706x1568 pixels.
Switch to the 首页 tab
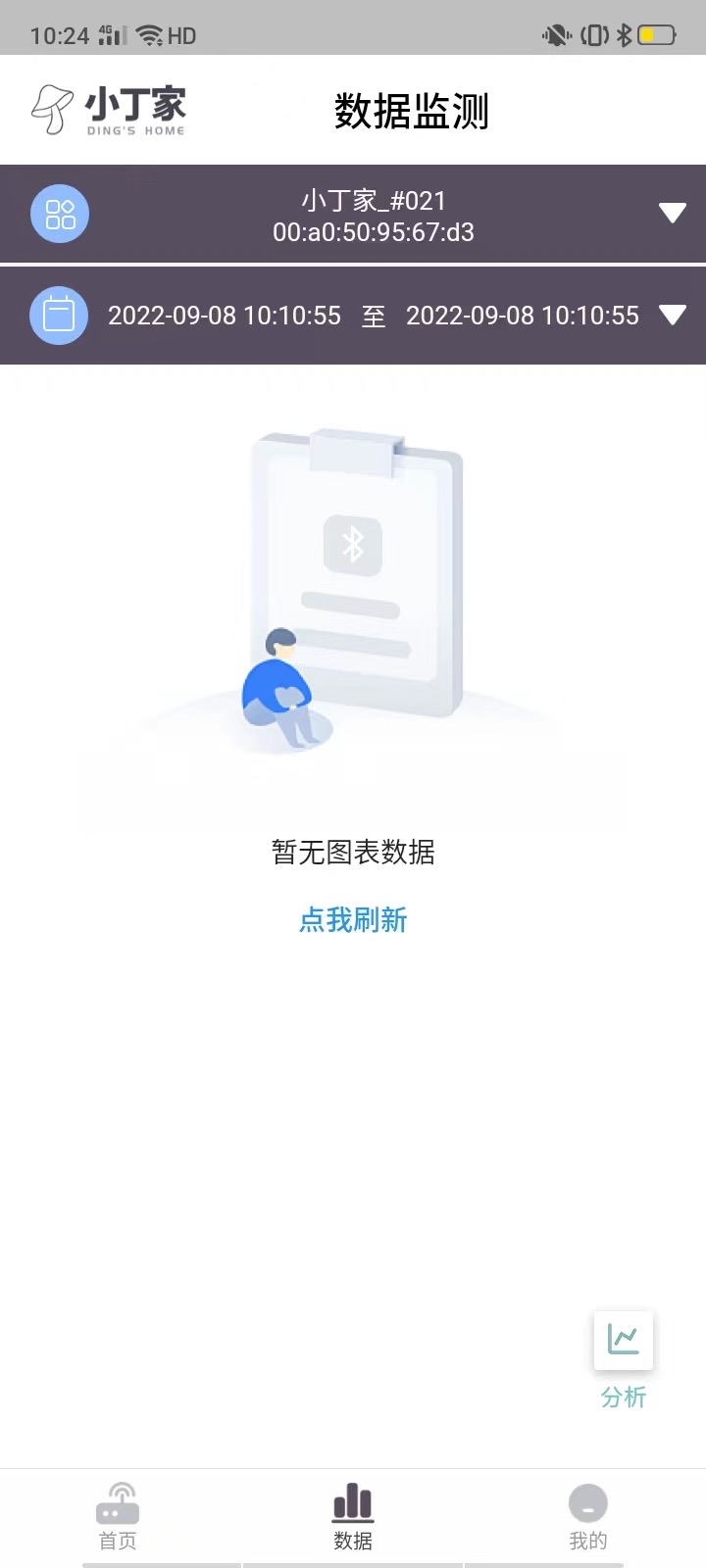click(118, 1517)
